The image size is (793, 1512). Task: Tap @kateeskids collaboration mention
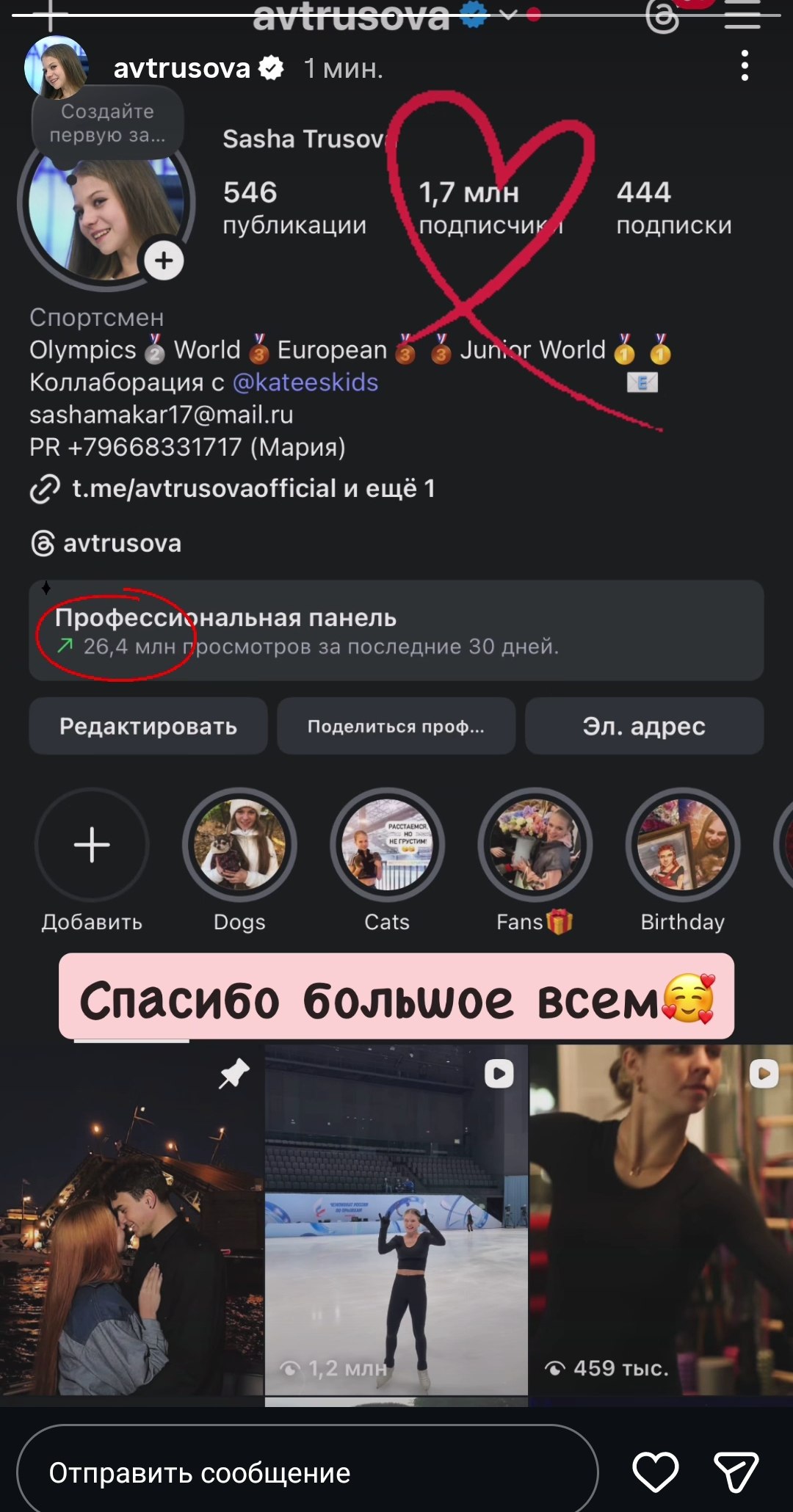305,382
